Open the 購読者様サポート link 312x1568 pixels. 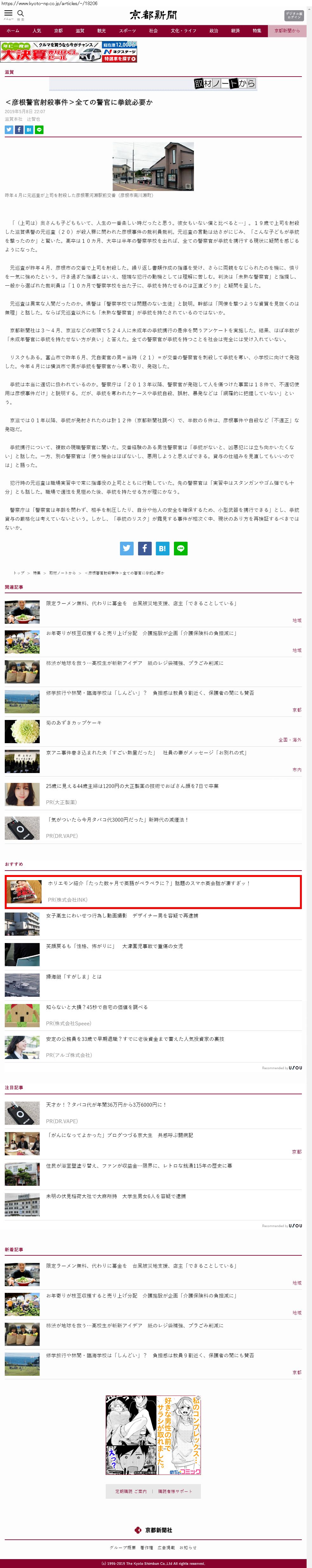[175, 1491]
